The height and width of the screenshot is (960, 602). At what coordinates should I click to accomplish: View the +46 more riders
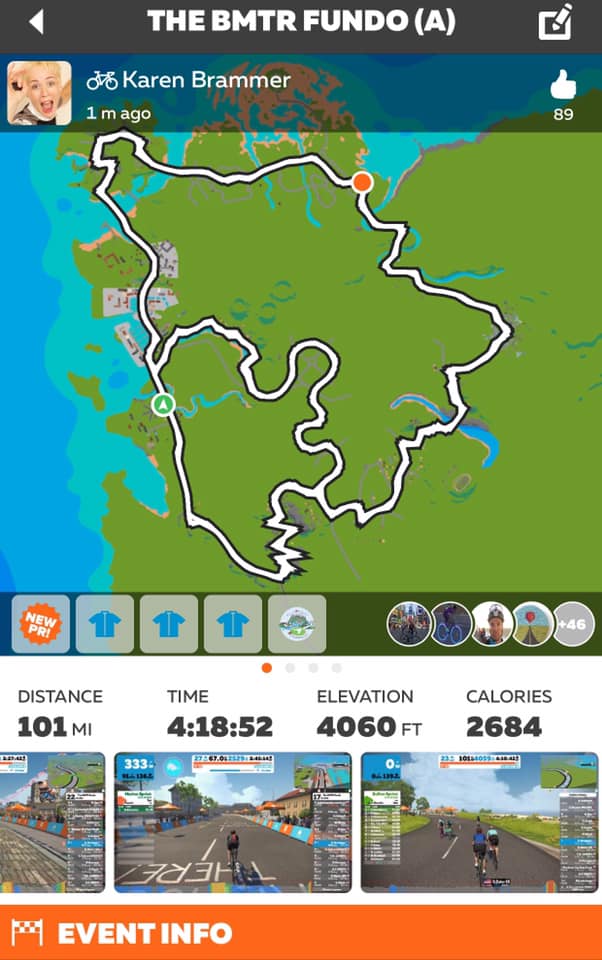pos(573,624)
